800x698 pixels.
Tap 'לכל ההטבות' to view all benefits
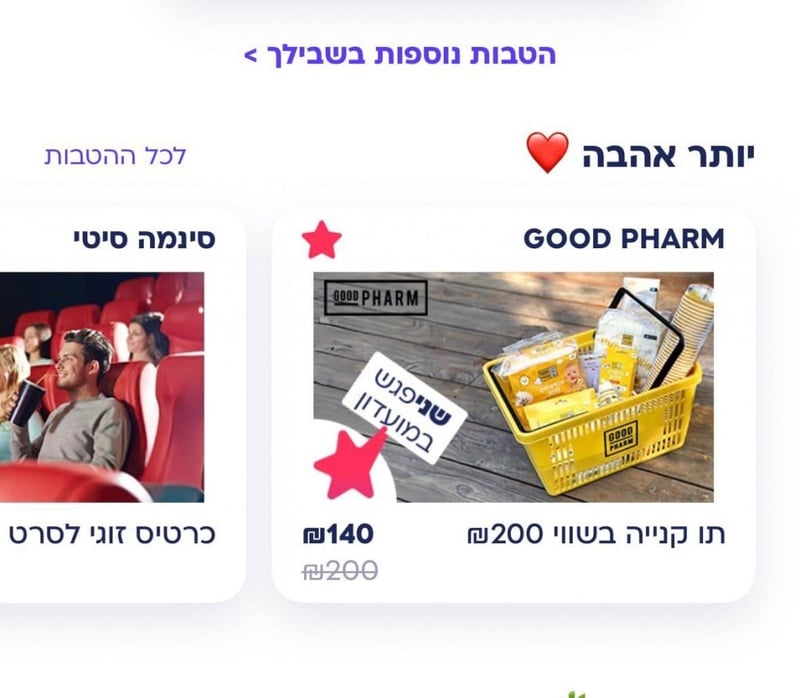tap(115, 156)
